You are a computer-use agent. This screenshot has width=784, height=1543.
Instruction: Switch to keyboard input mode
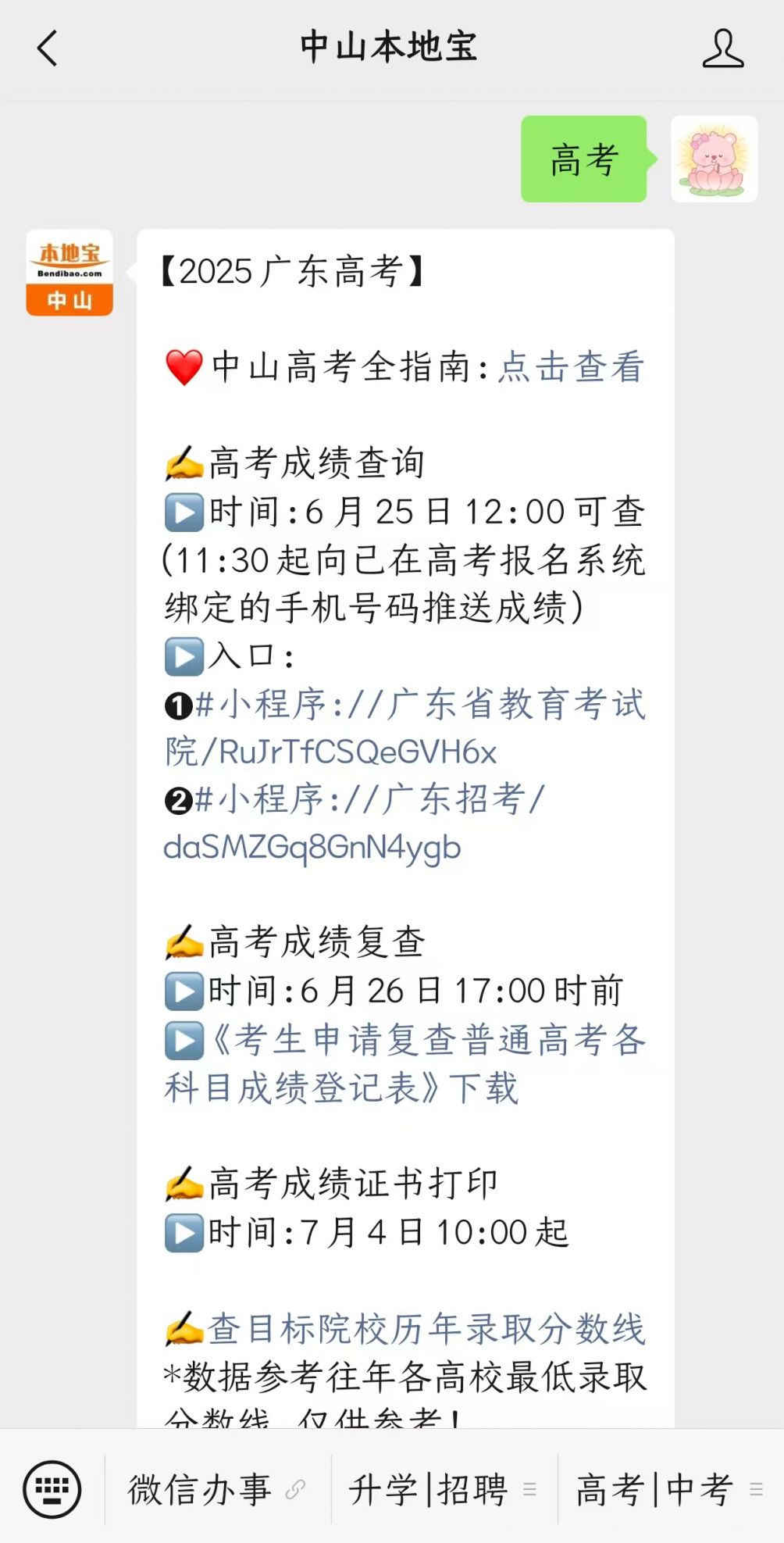tap(52, 1489)
